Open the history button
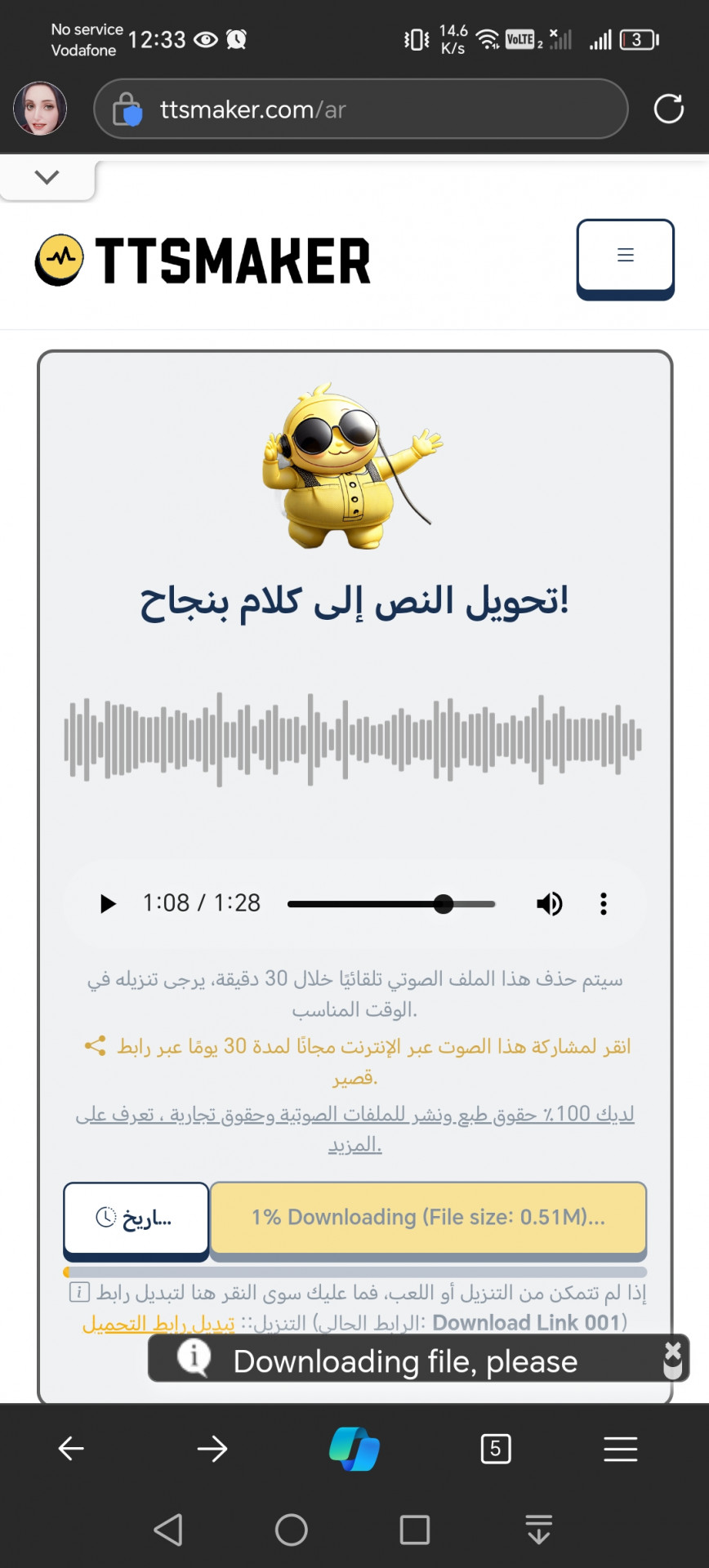The height and width of the screenshot is (1568, 709). coord(136,1218)
